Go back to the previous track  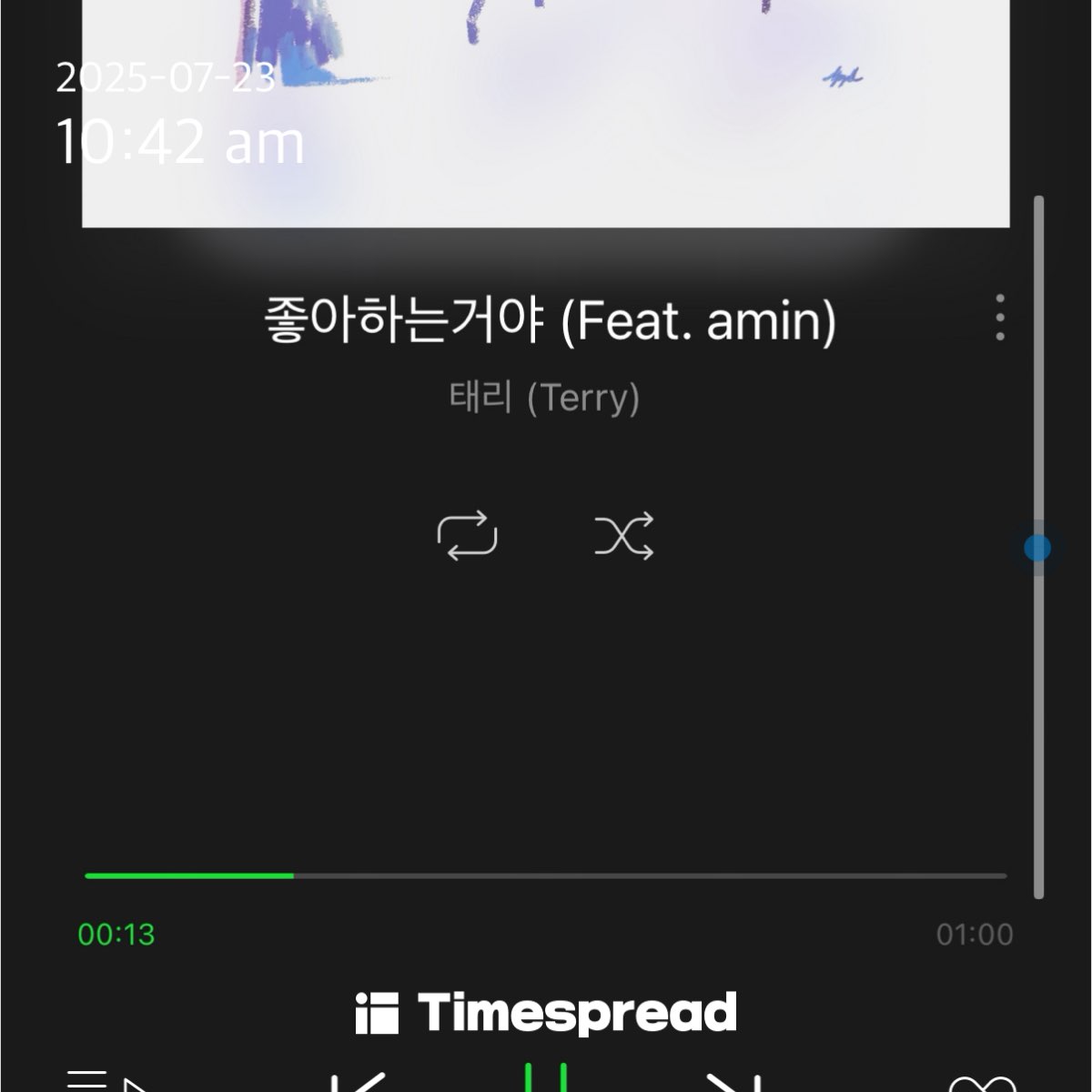[358, 1083]
